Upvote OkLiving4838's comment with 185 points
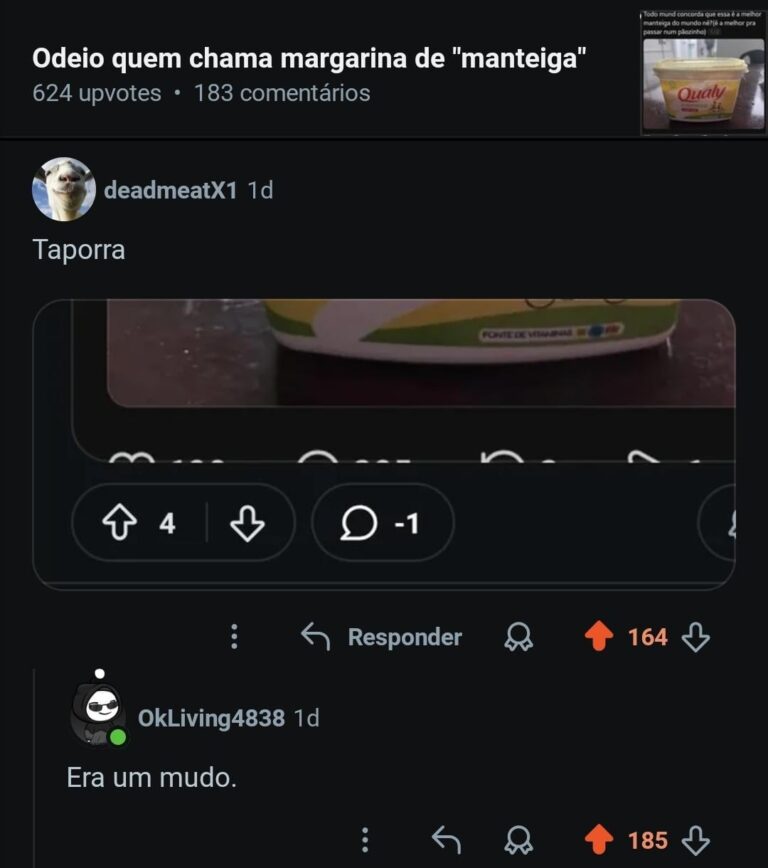 pyautogui.click(x=599, y=840)
